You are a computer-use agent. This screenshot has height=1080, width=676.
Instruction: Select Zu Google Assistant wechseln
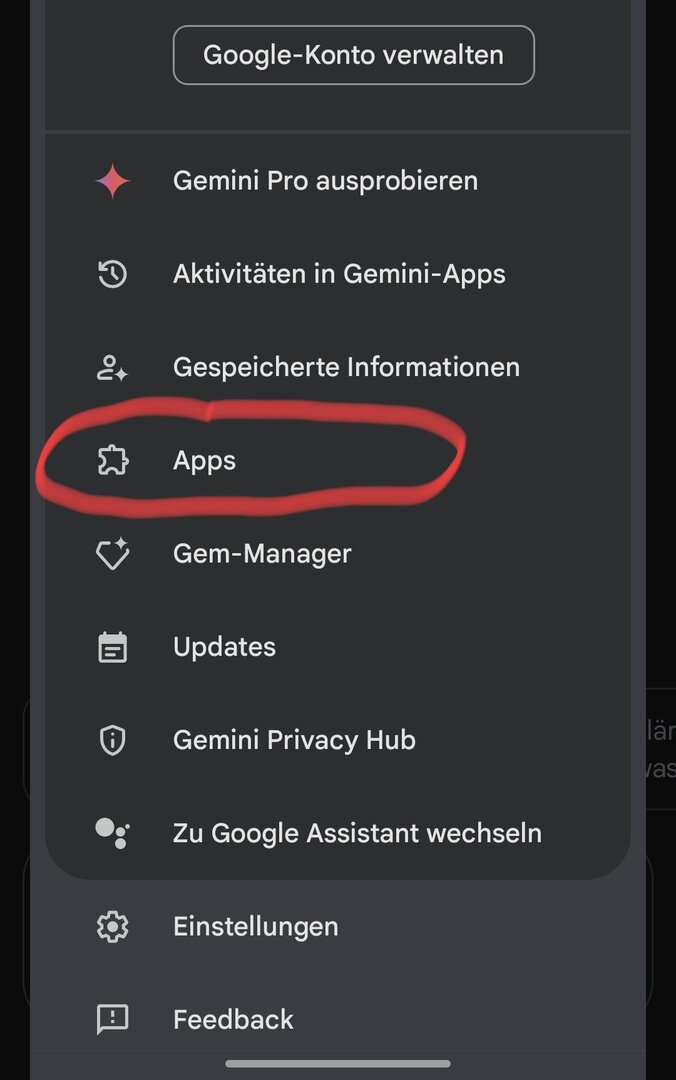357,833
